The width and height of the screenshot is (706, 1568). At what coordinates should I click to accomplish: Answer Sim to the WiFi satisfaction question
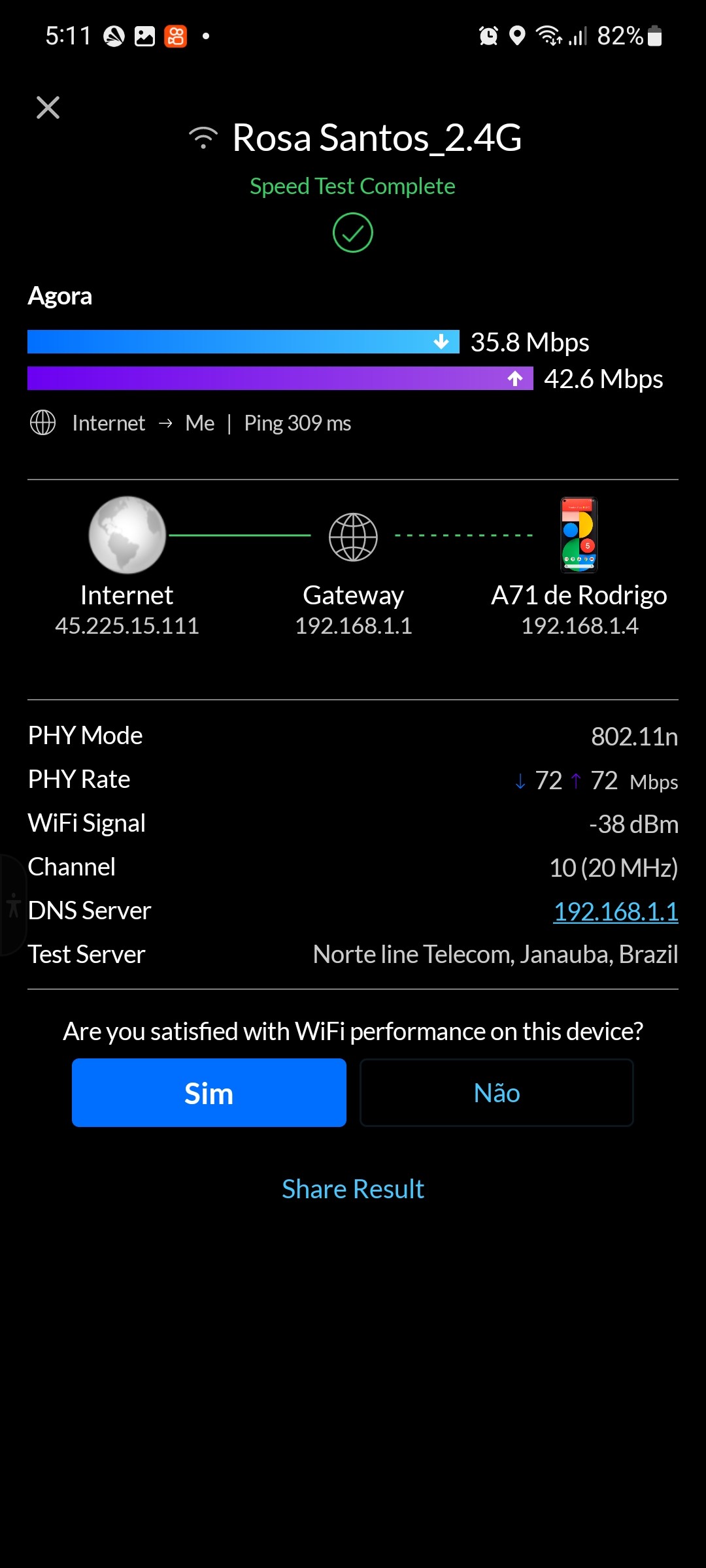(209, 1092)
